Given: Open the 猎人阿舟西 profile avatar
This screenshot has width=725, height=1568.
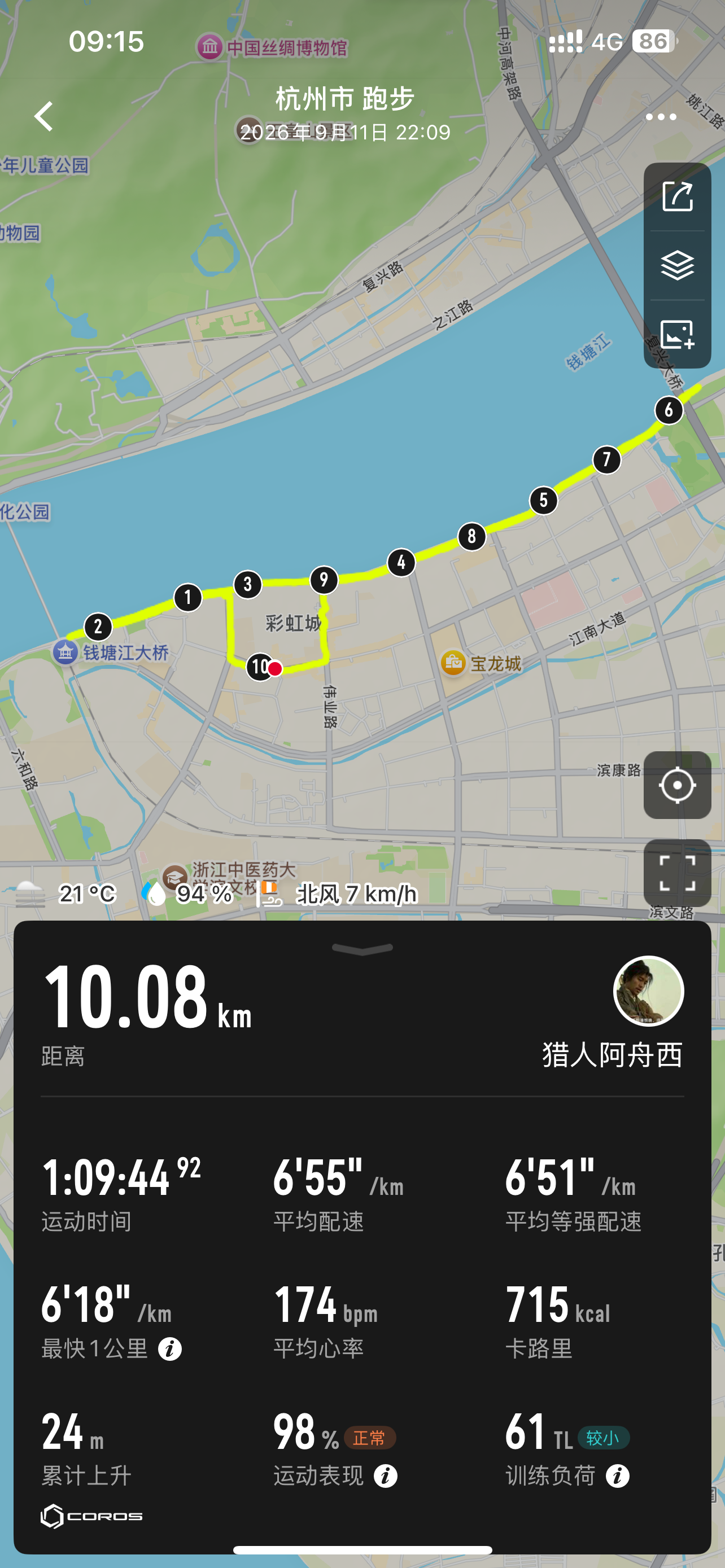Looking at the screenshot, I should [x=648, y=991].
